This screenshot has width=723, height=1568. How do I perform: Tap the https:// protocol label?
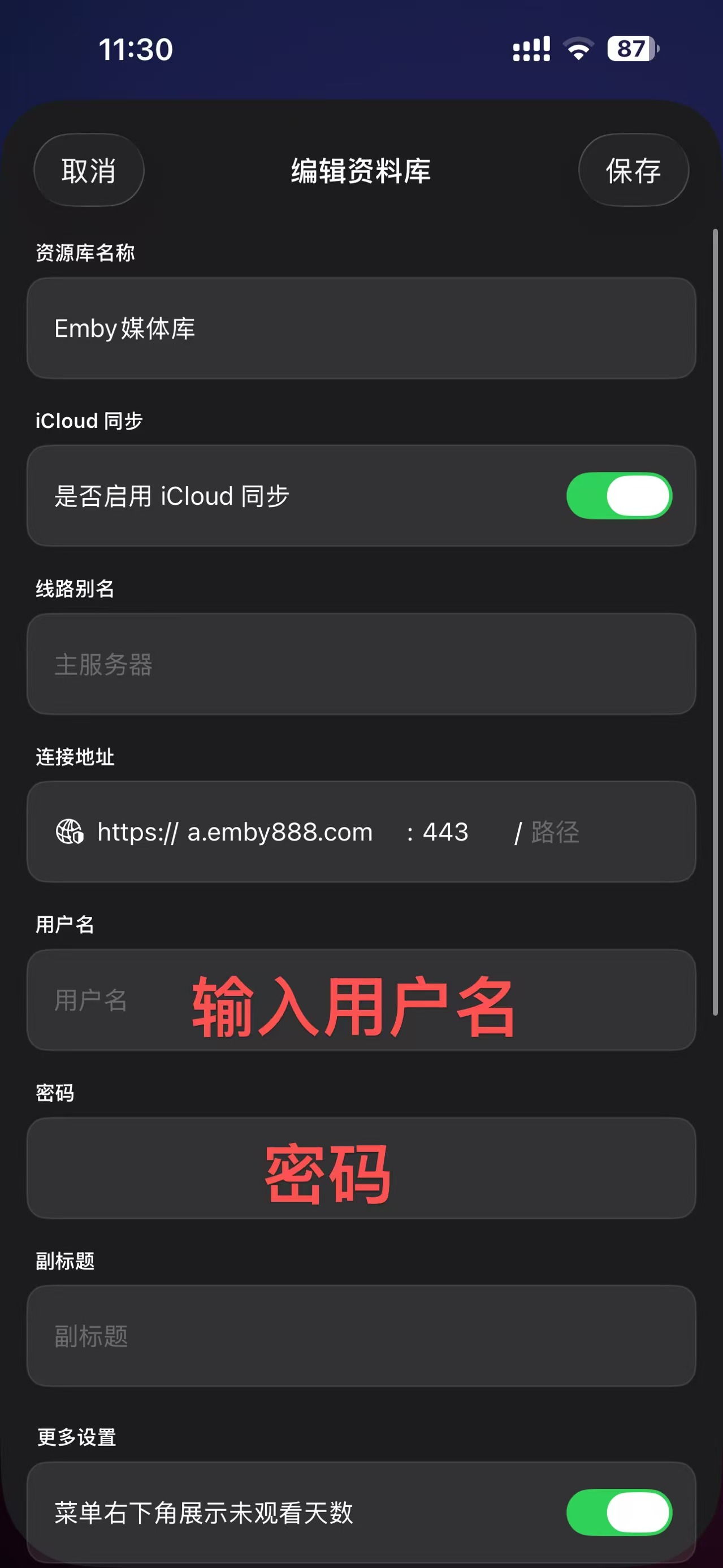pyautogui.click(x=136, y=832)
